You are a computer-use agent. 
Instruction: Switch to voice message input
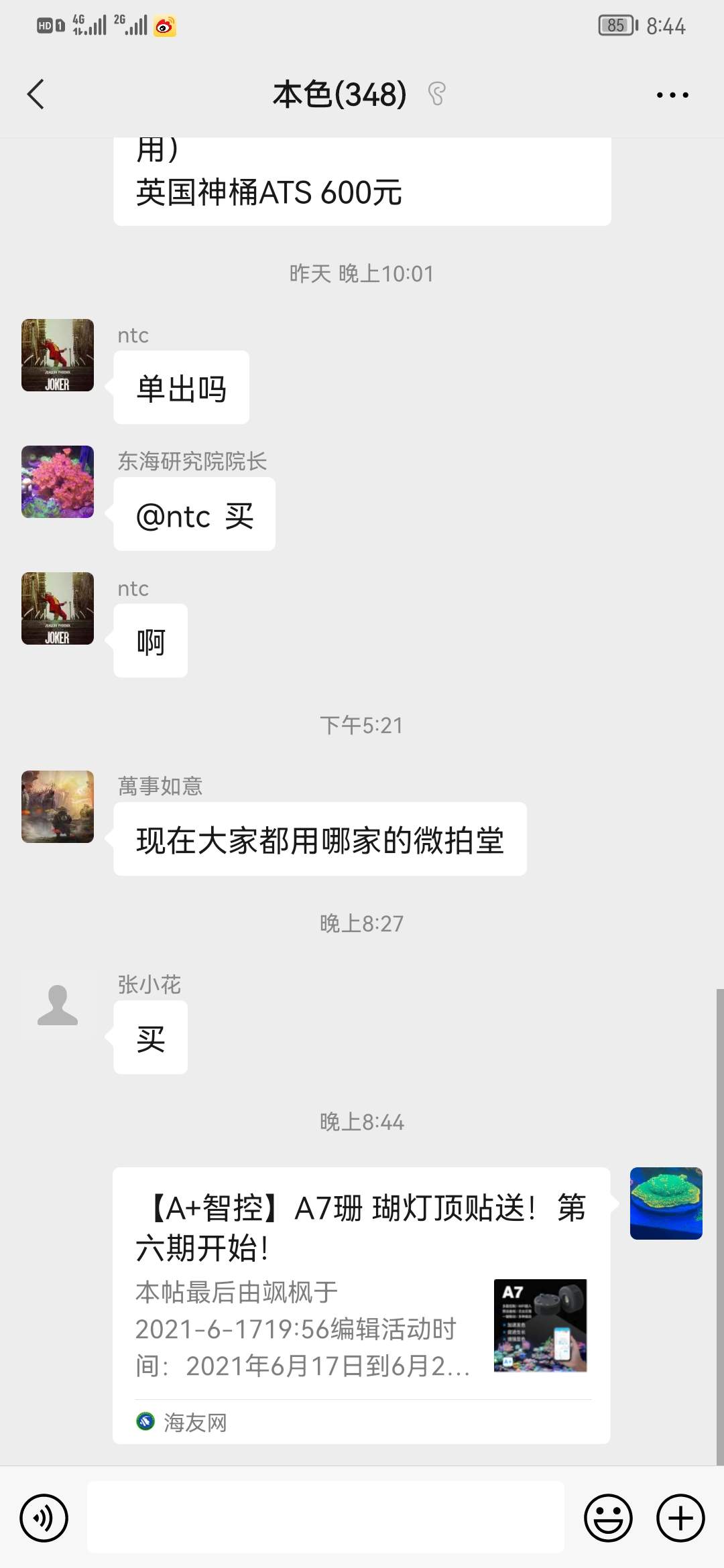(44, 1518)
